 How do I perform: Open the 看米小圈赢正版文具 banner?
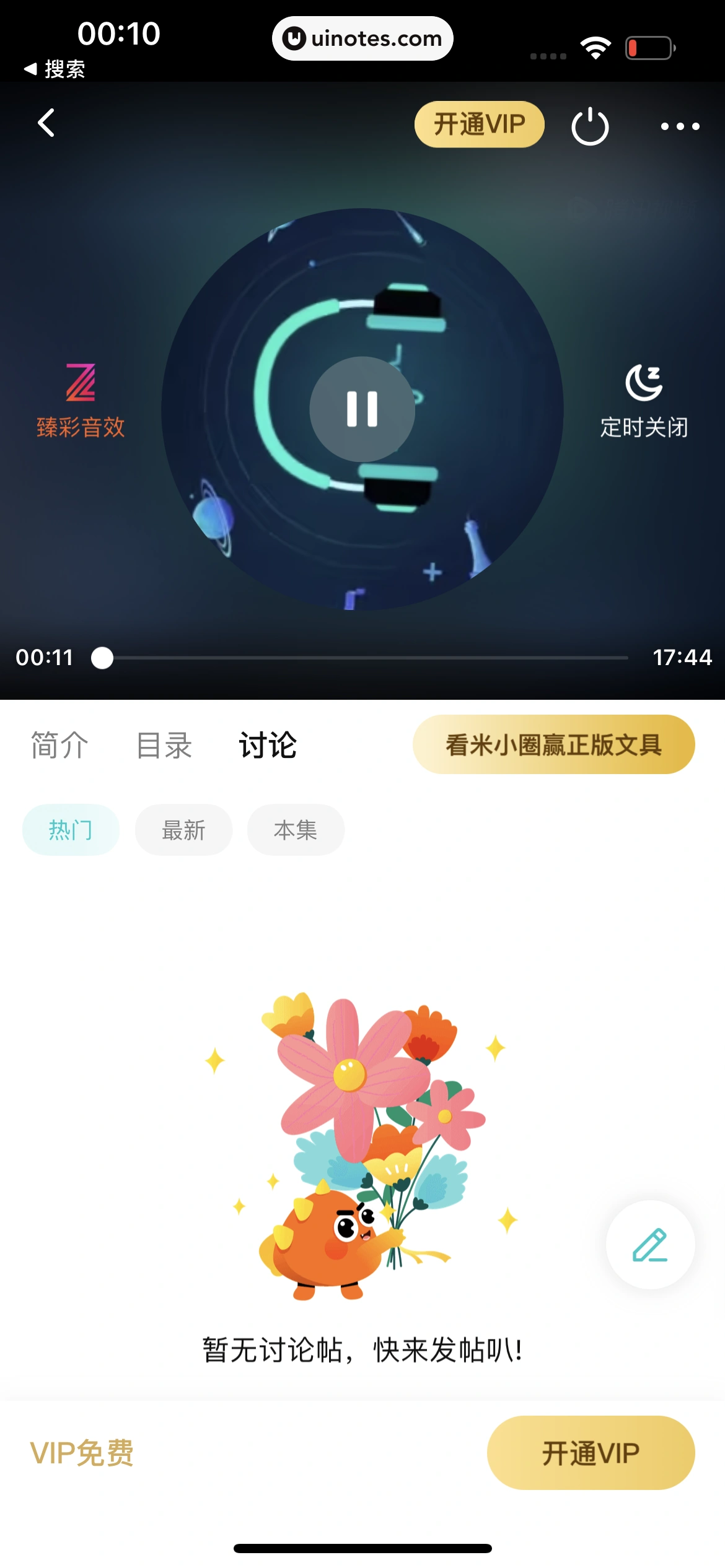553,744
